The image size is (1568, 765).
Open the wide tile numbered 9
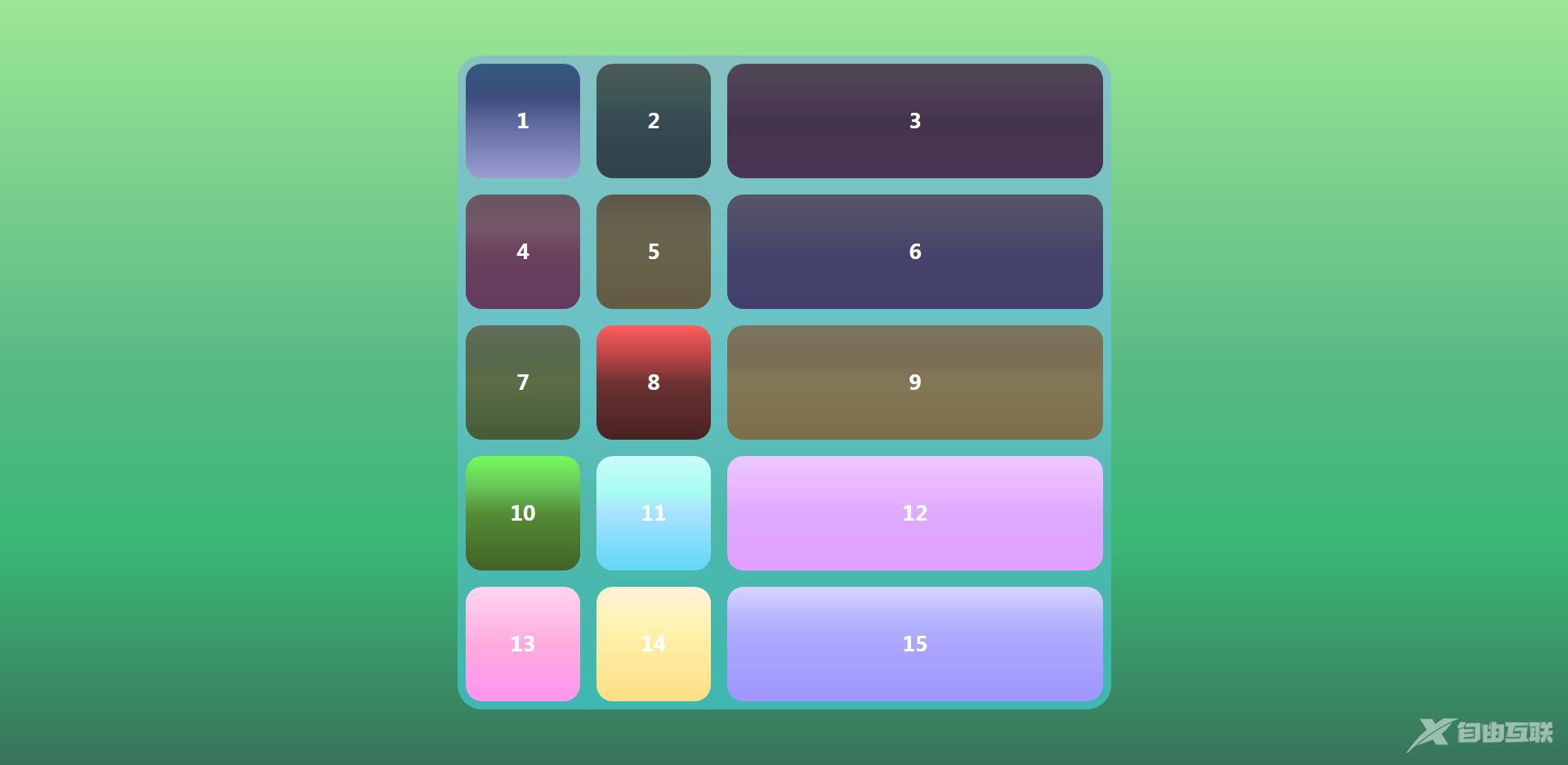coord(915,382)
